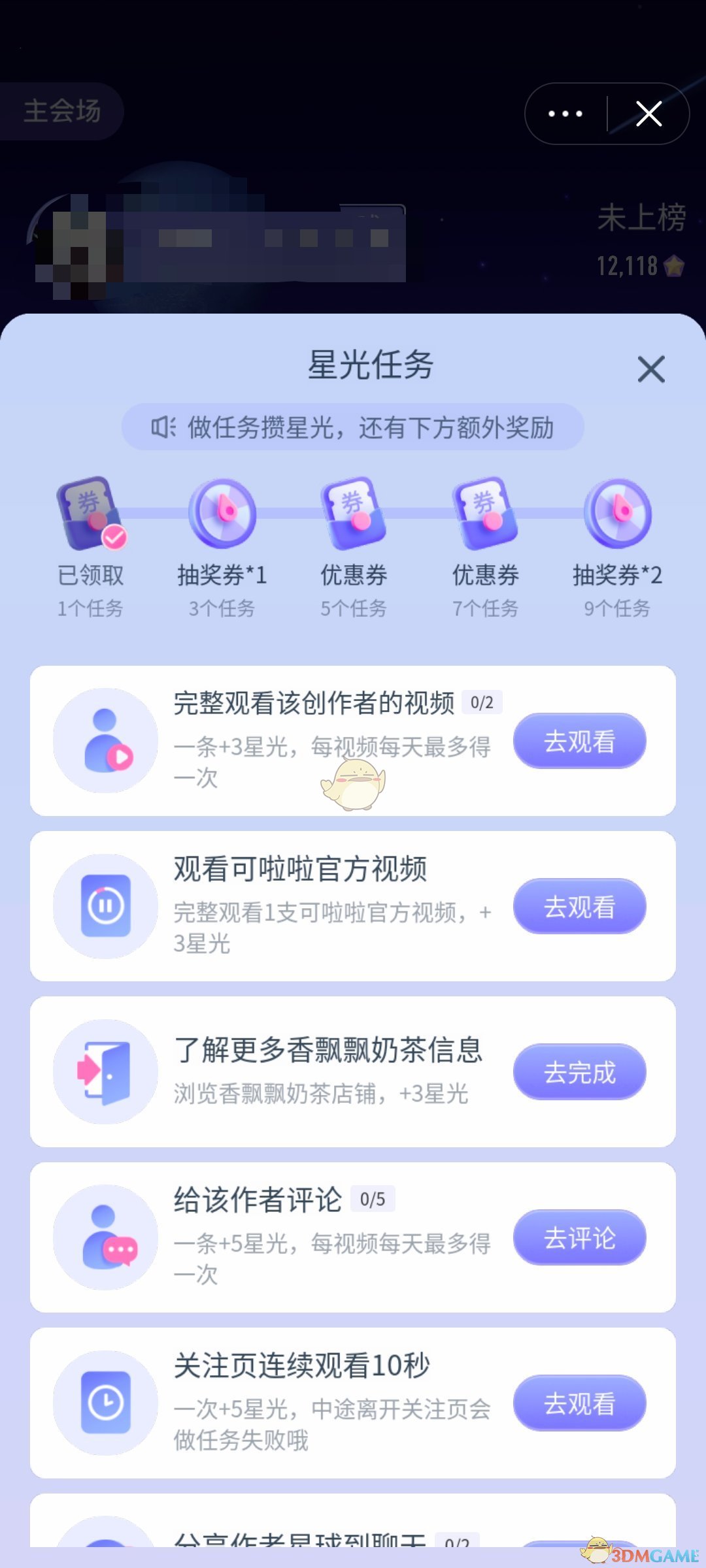
Task: Tap the 优惠券 reward for 5个任务
Action: point(354,515)
